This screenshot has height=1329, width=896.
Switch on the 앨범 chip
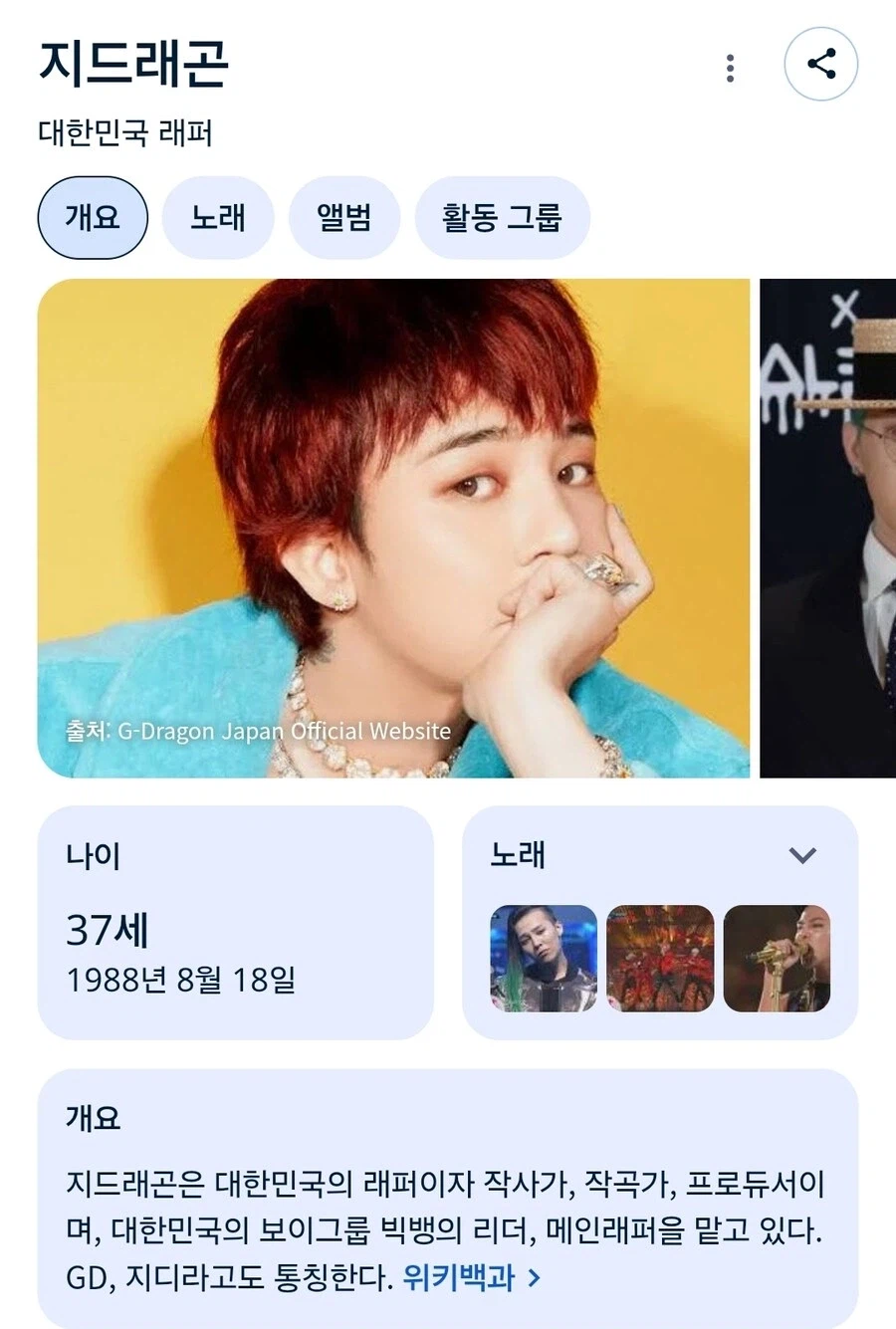[x=344, y=217]
